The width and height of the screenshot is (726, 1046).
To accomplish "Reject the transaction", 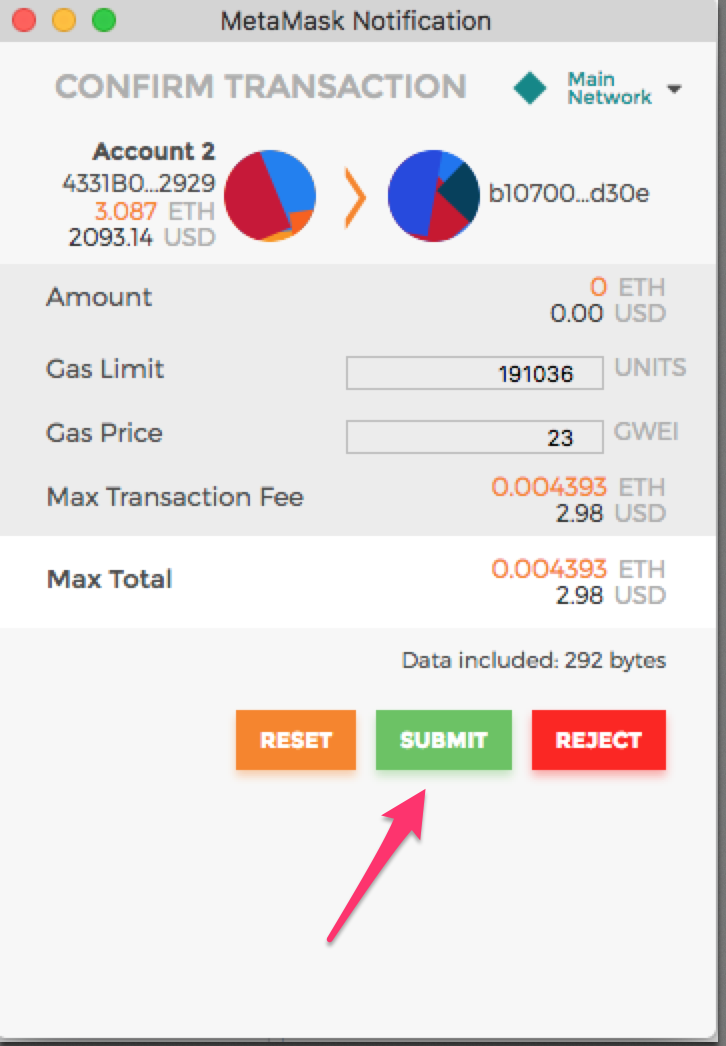I will pyautogui.click(x=598, y=740).
